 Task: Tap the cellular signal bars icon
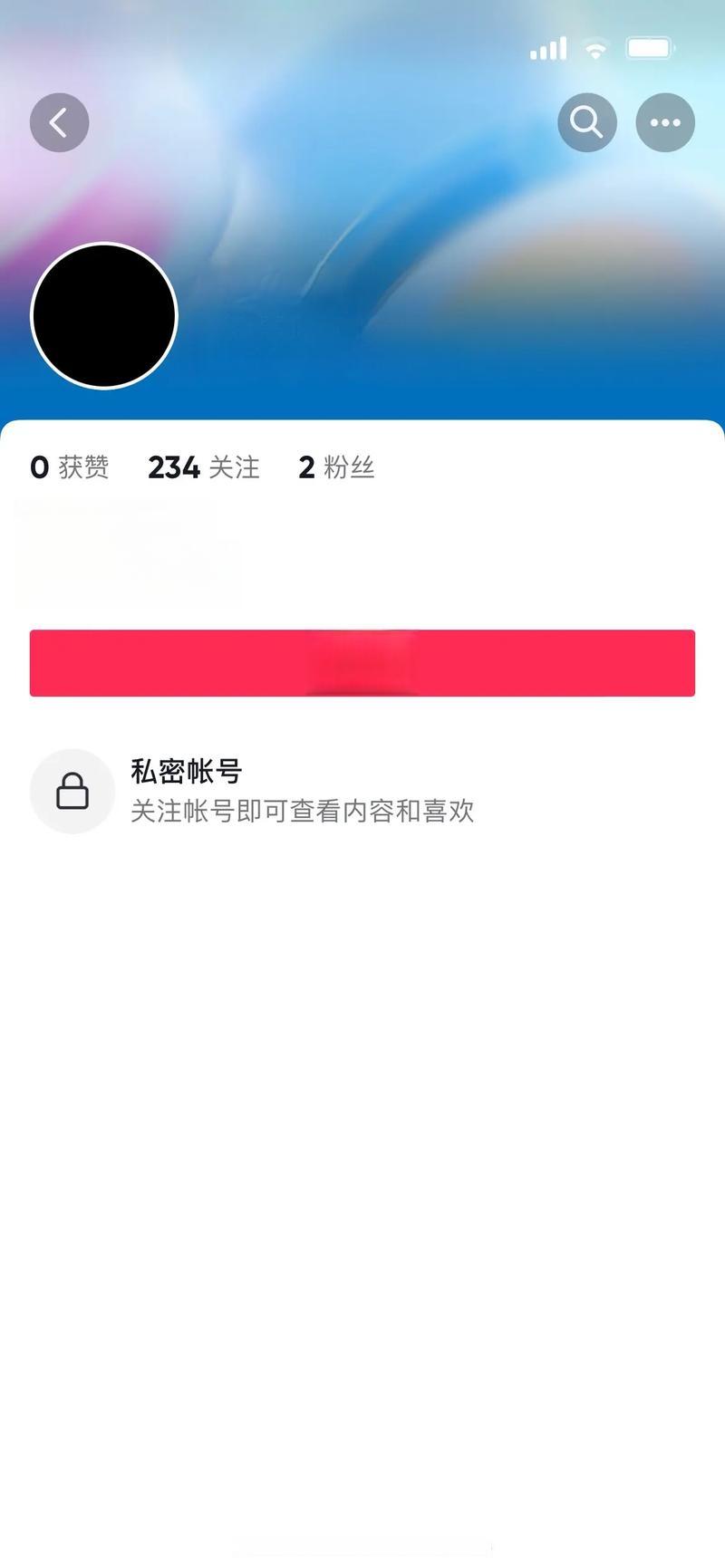pos(546,47)
